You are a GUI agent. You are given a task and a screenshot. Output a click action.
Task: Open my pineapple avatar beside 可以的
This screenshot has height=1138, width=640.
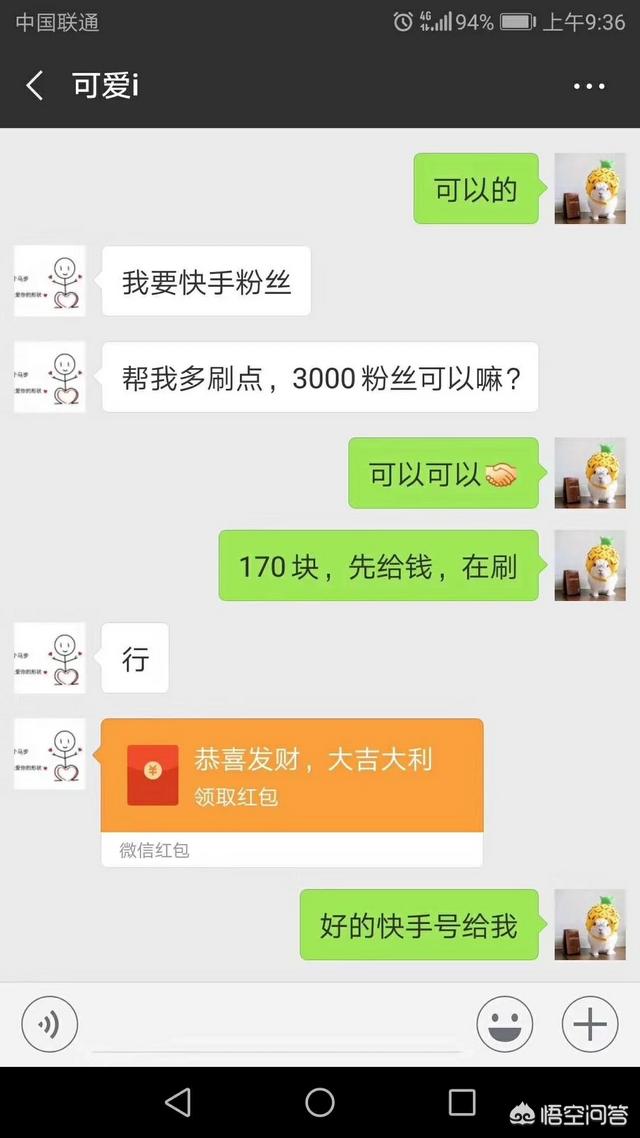tap(590, 189)
